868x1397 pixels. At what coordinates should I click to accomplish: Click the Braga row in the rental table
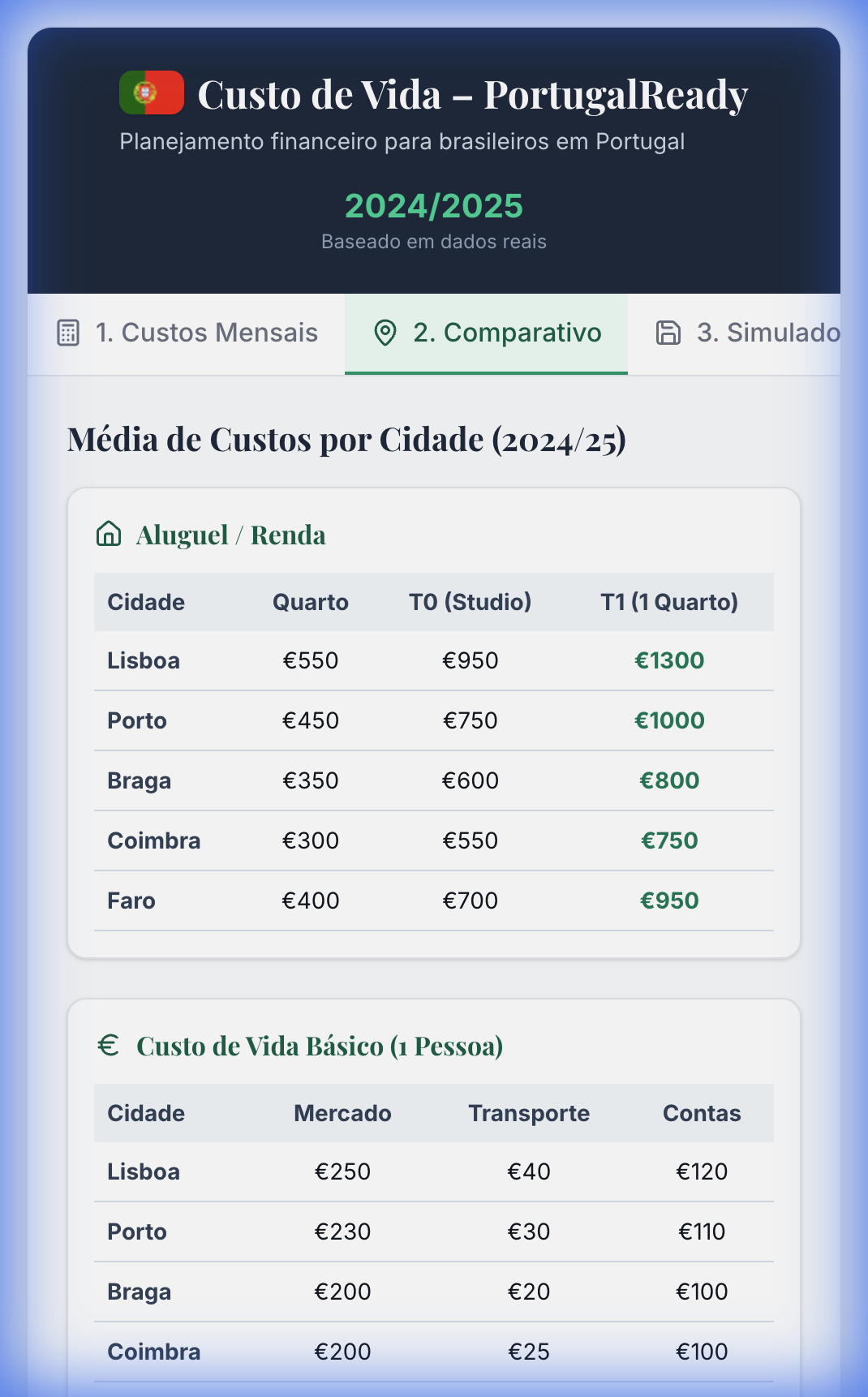click(x=139, y=780)
